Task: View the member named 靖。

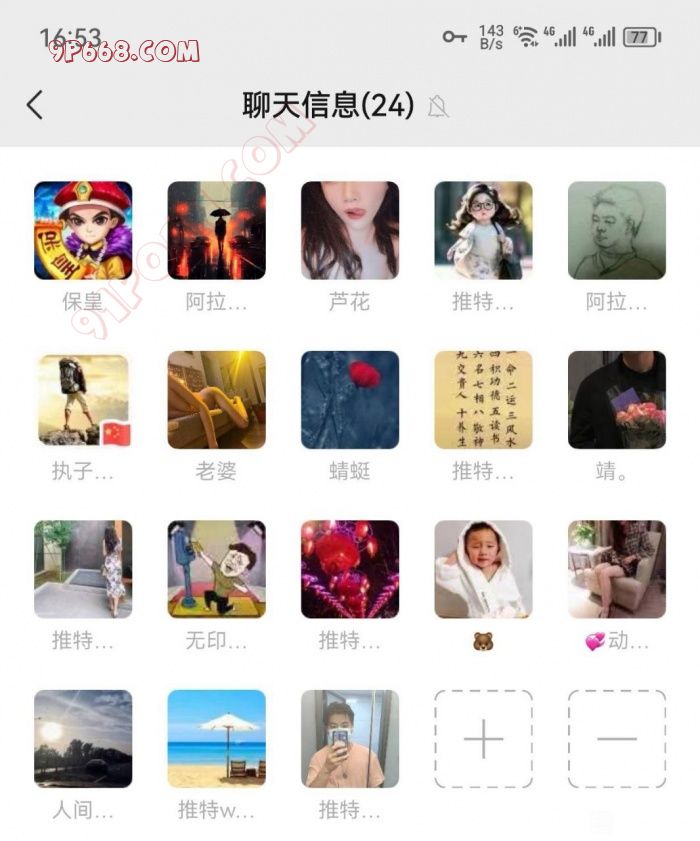Action: (x=617, y=399)
